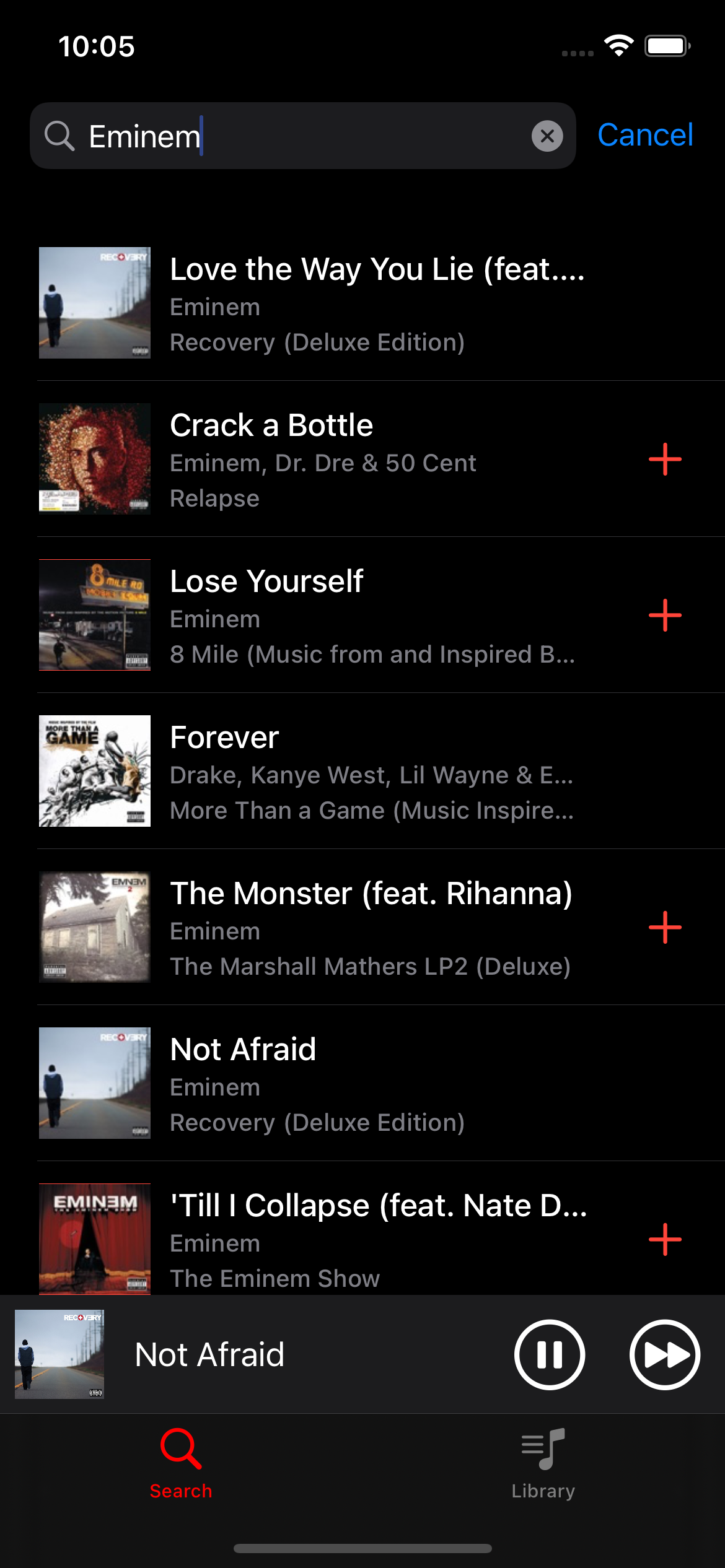Clear the Eminem search text
Viewport: 725px width, 1568px height.
click(547, 136)
